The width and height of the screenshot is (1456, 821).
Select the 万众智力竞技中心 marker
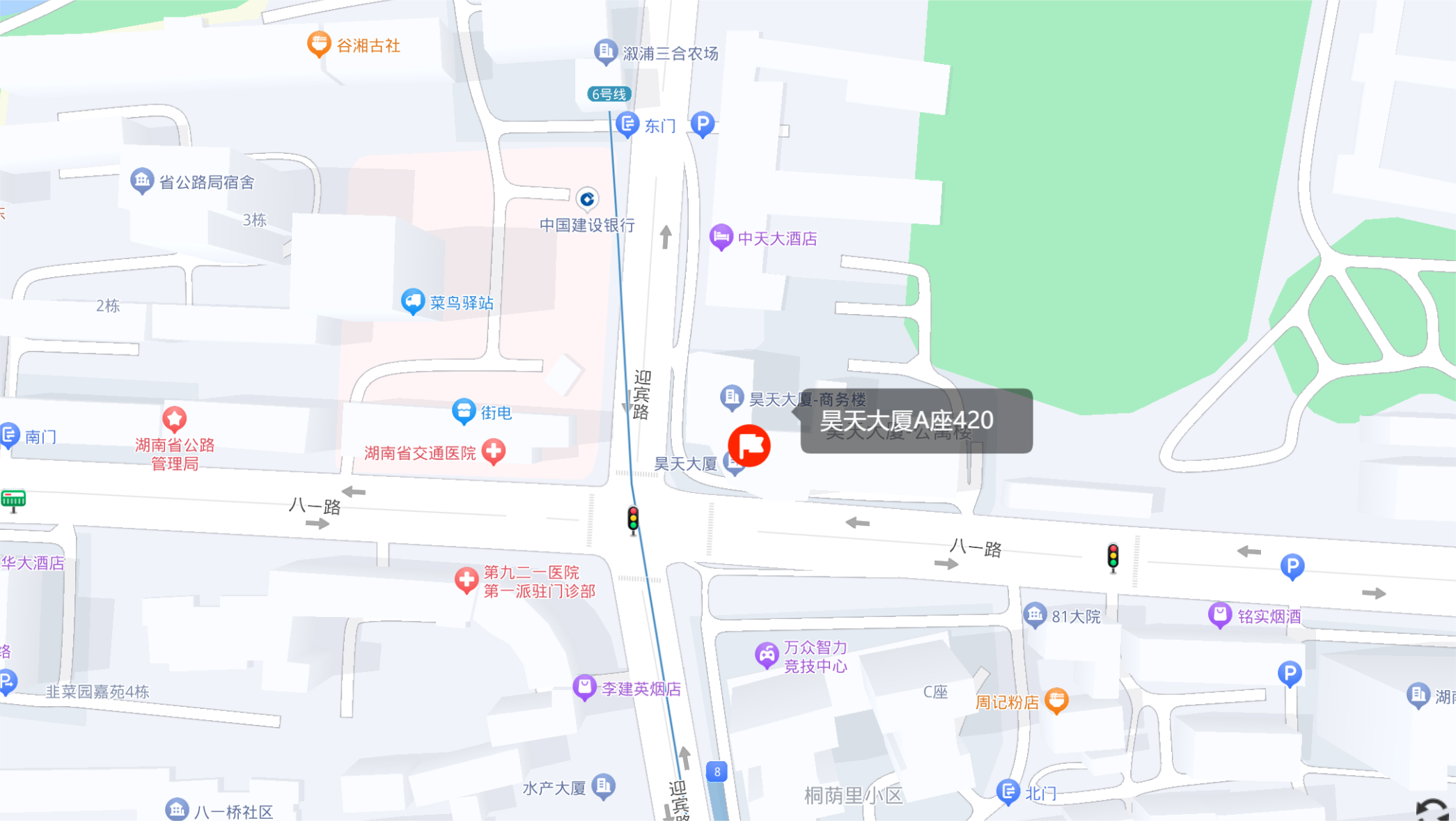coord(767,655)
